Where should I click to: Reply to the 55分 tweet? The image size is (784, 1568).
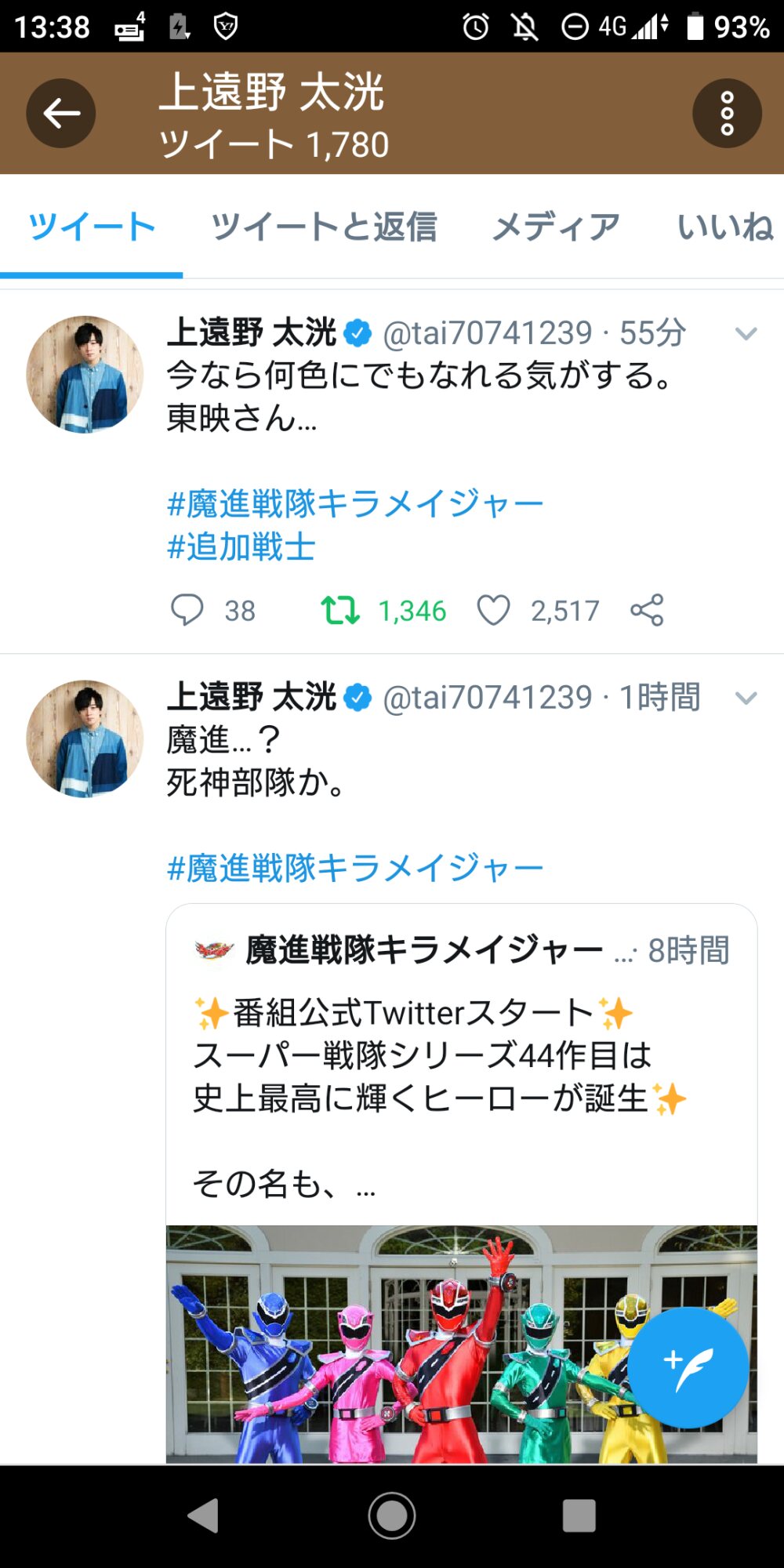click(187, 610)
